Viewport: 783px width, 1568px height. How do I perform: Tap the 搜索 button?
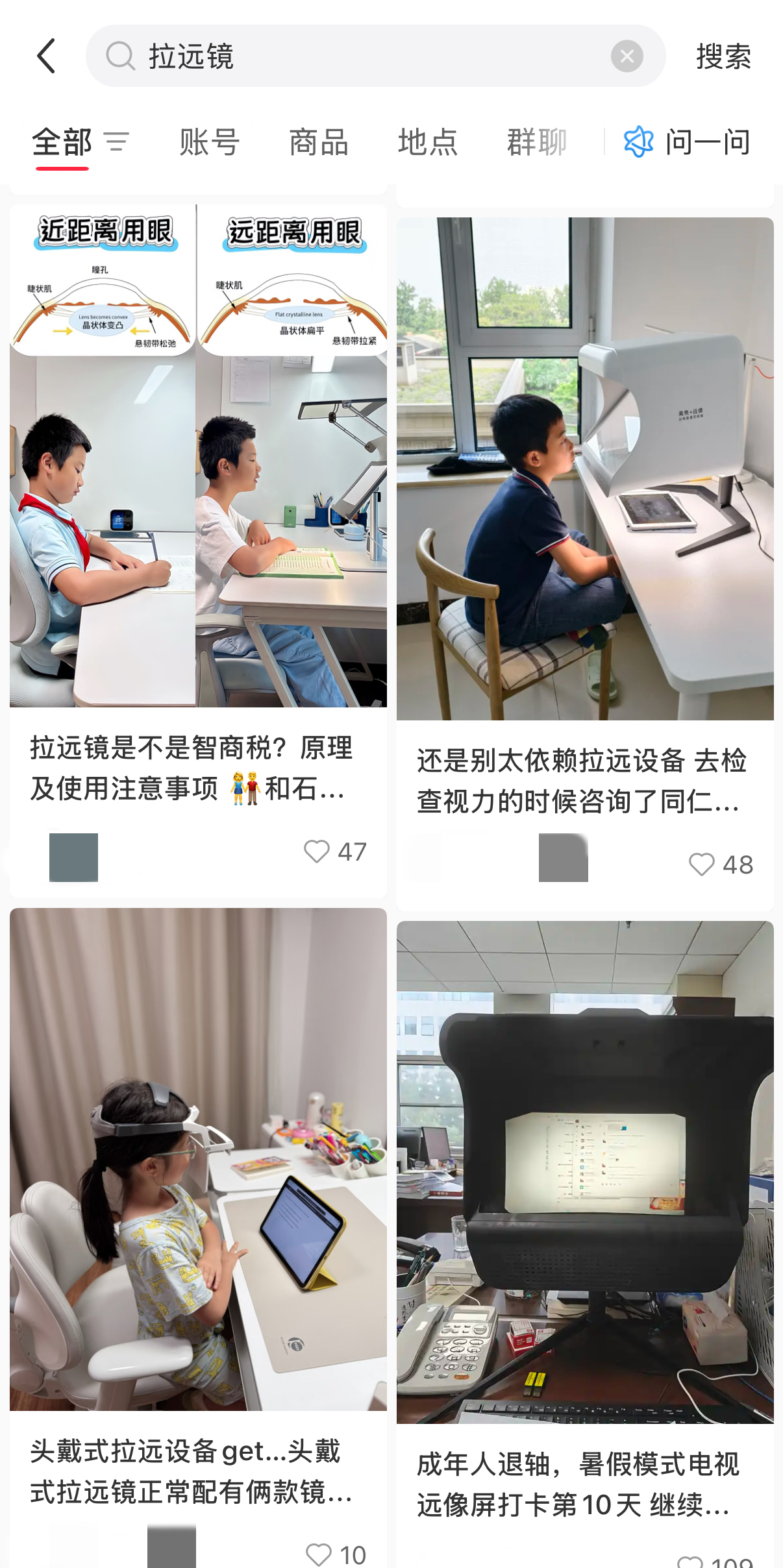pos(723,56)
